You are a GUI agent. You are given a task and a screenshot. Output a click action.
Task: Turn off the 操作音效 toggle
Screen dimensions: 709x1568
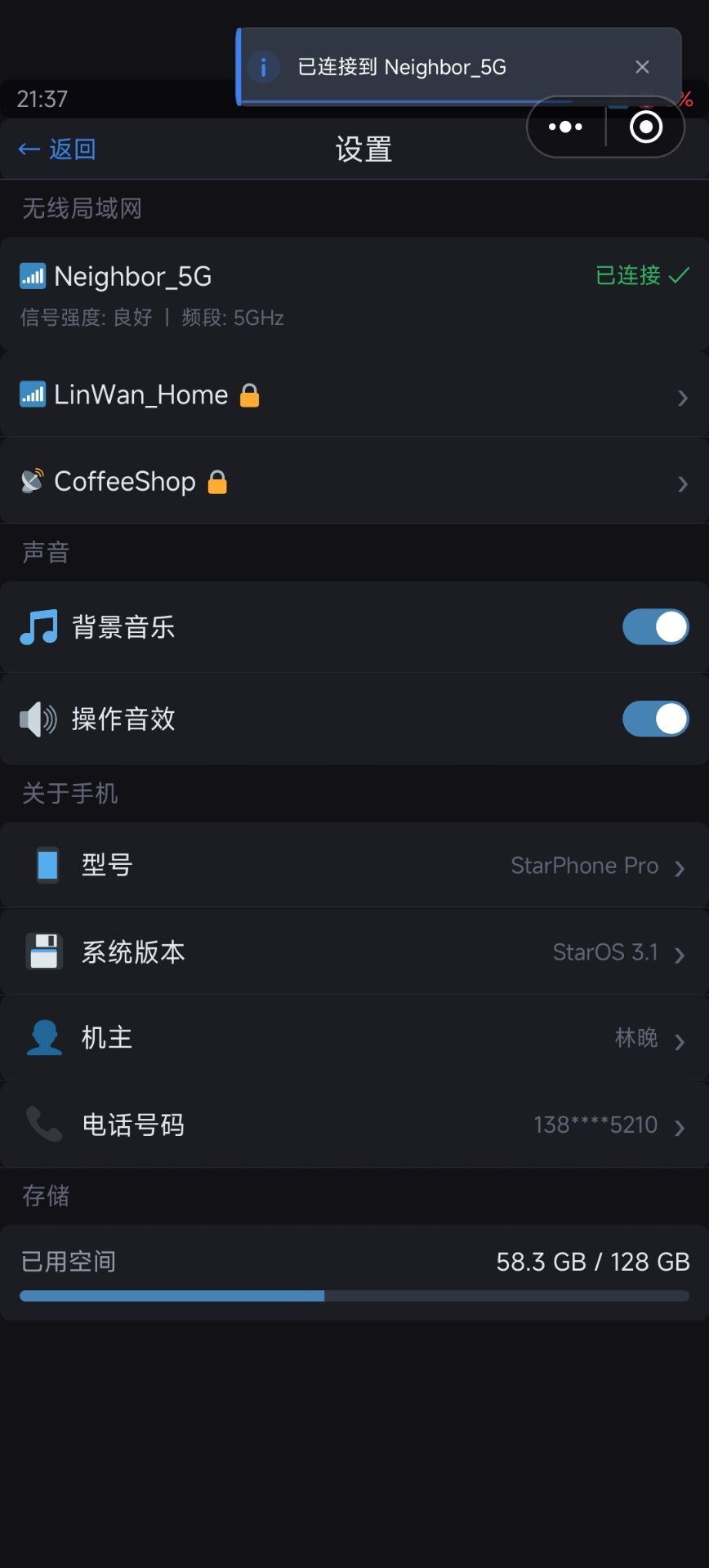[x=655, y=719]
